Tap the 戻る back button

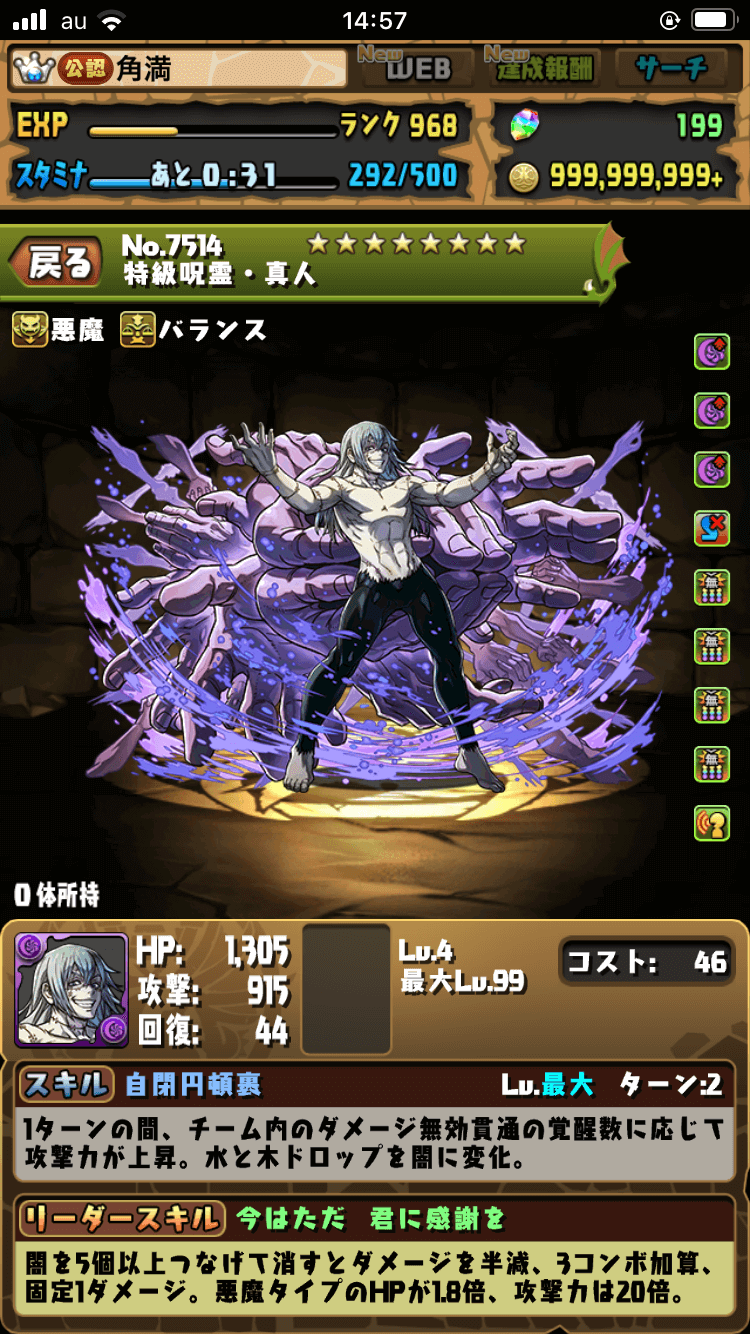pyautogui.click(x=58, y=263)
